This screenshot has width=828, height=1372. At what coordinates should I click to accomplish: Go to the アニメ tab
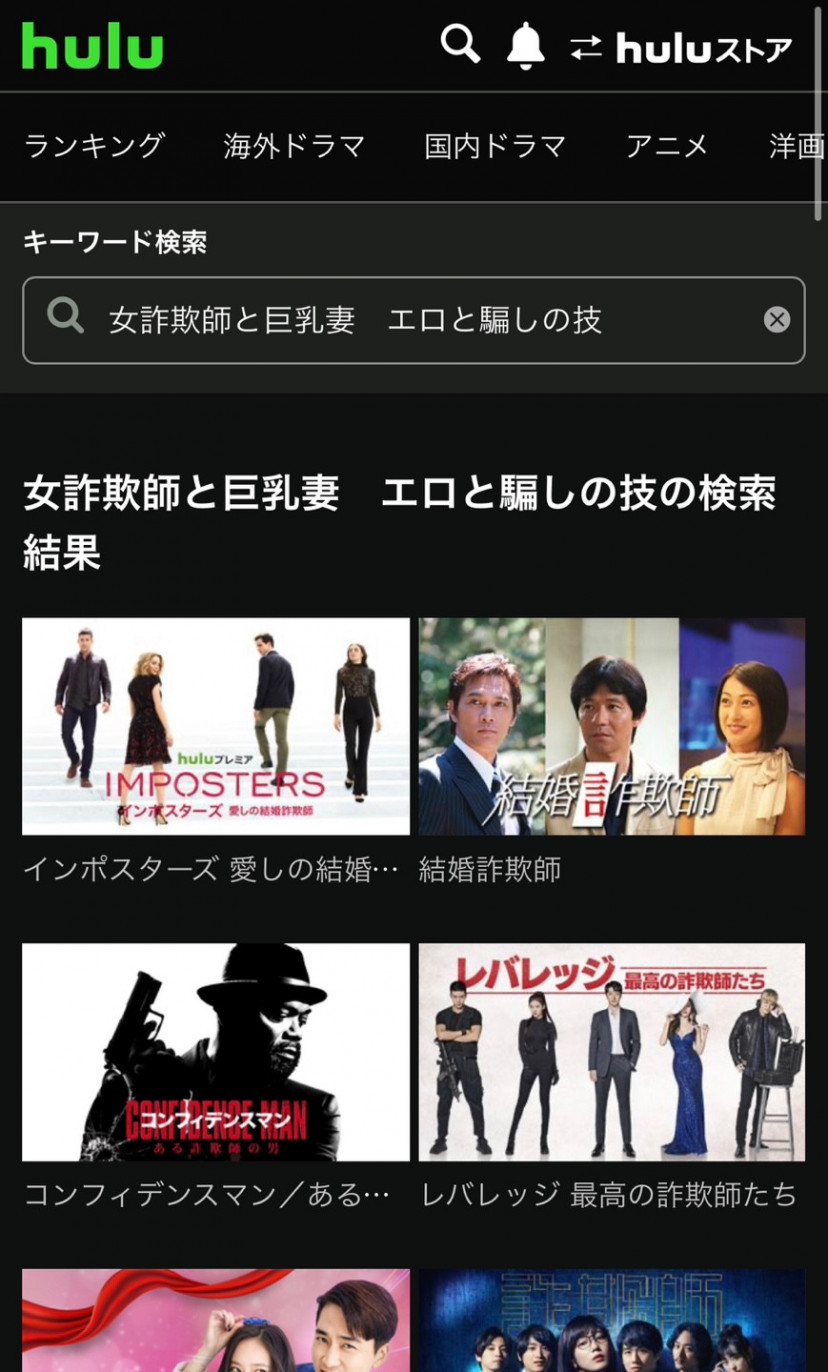(x=667, y=147)
